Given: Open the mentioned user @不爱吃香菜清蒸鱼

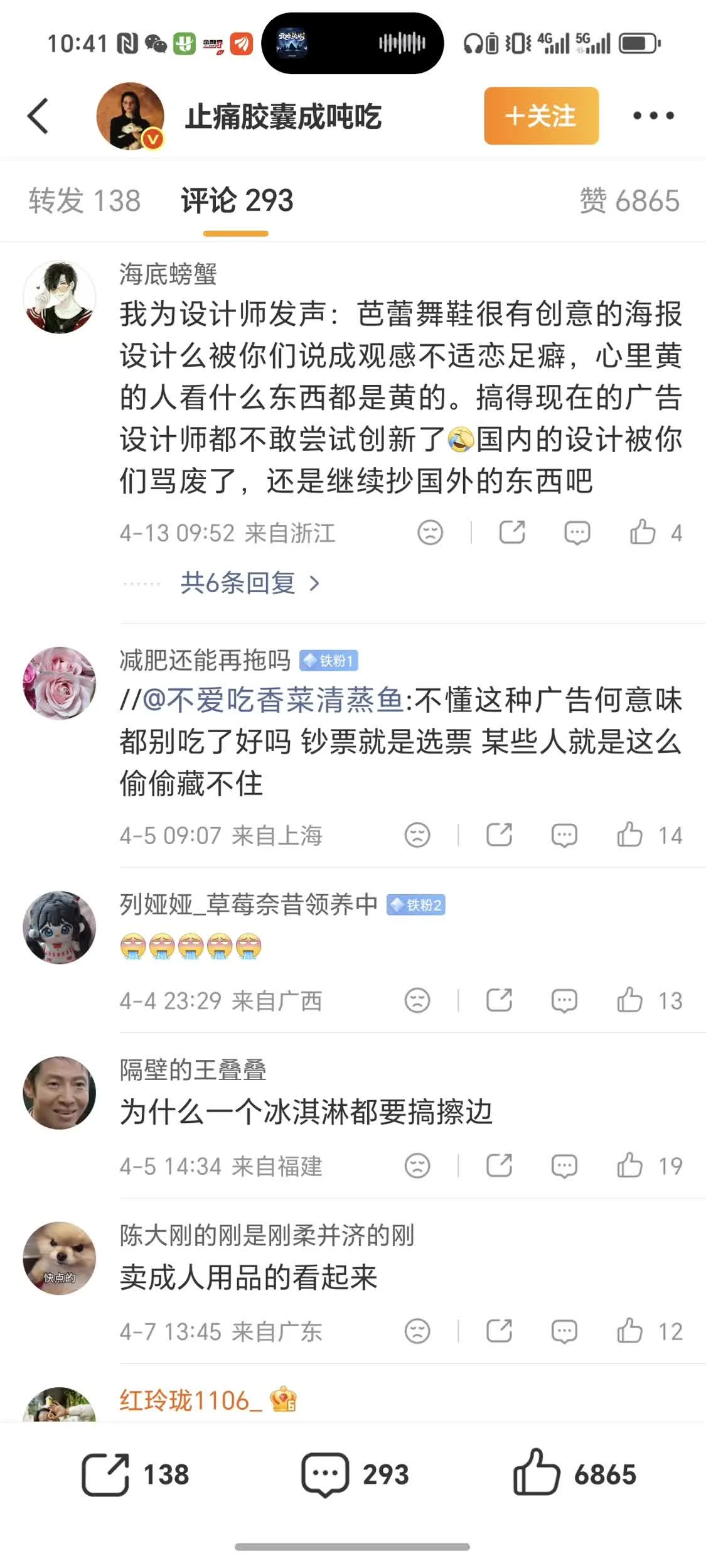Looking at the screenshot, I should [x=273, y=700].
